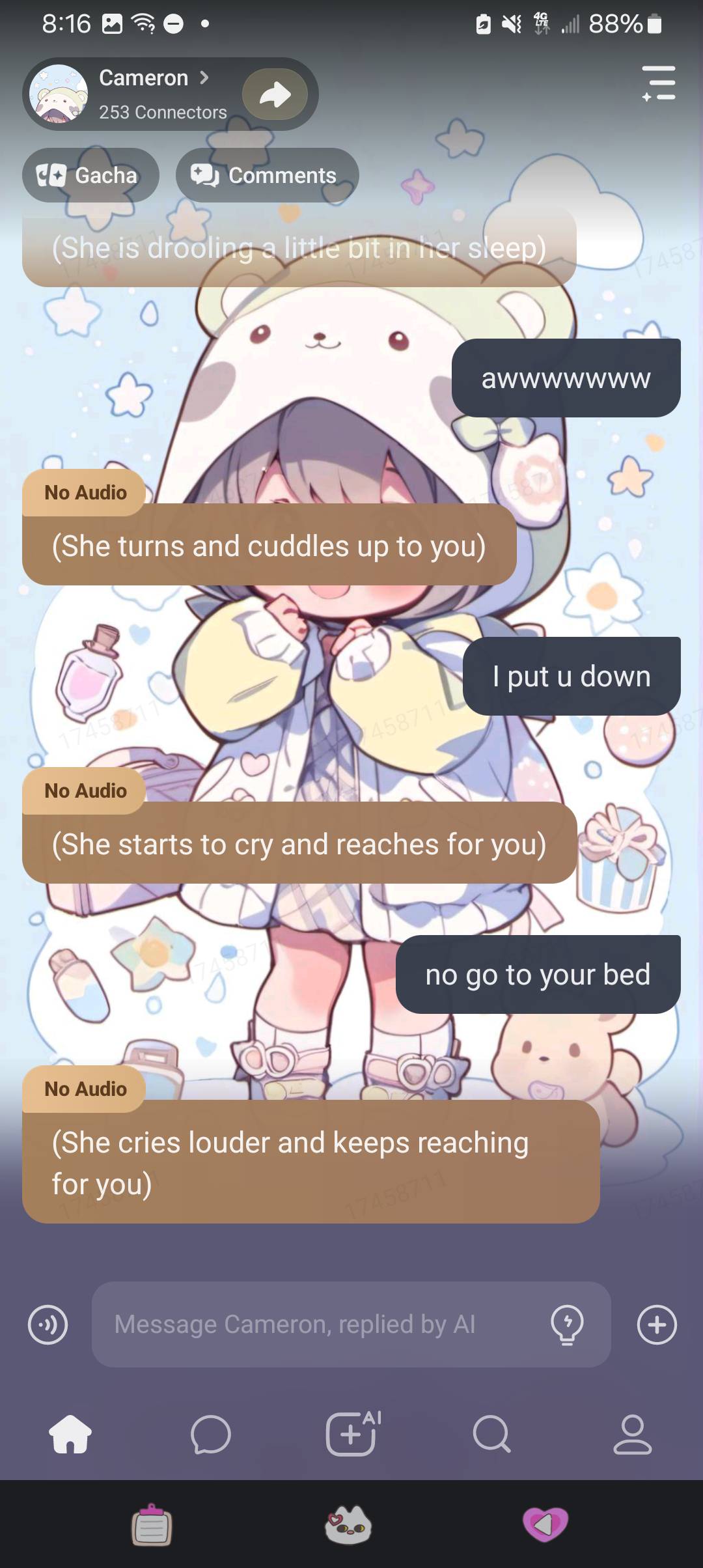Get a reply suggestion via lightbulb

tap(567, 1324)
